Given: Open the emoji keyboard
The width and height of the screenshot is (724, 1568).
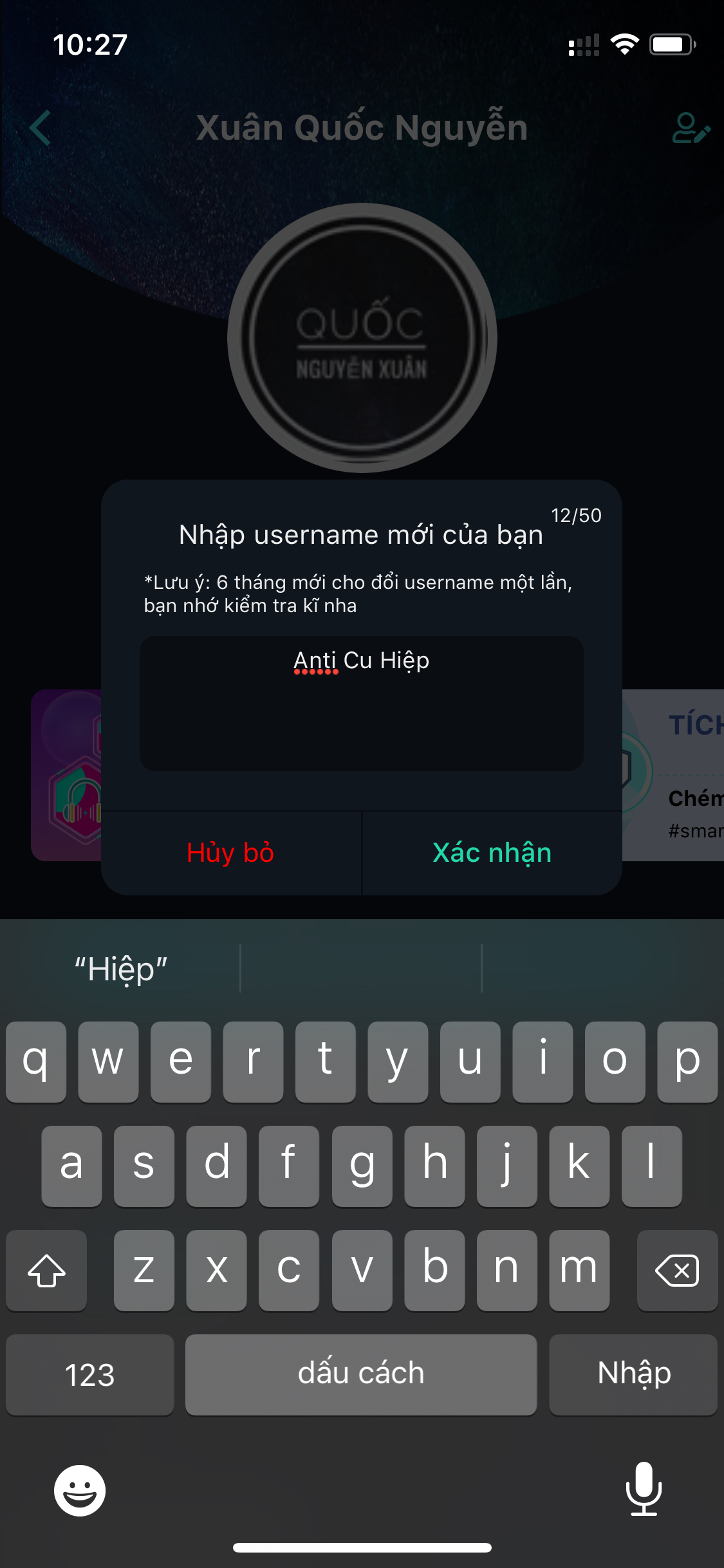Looking at the screenshot, I should 80,1490.
